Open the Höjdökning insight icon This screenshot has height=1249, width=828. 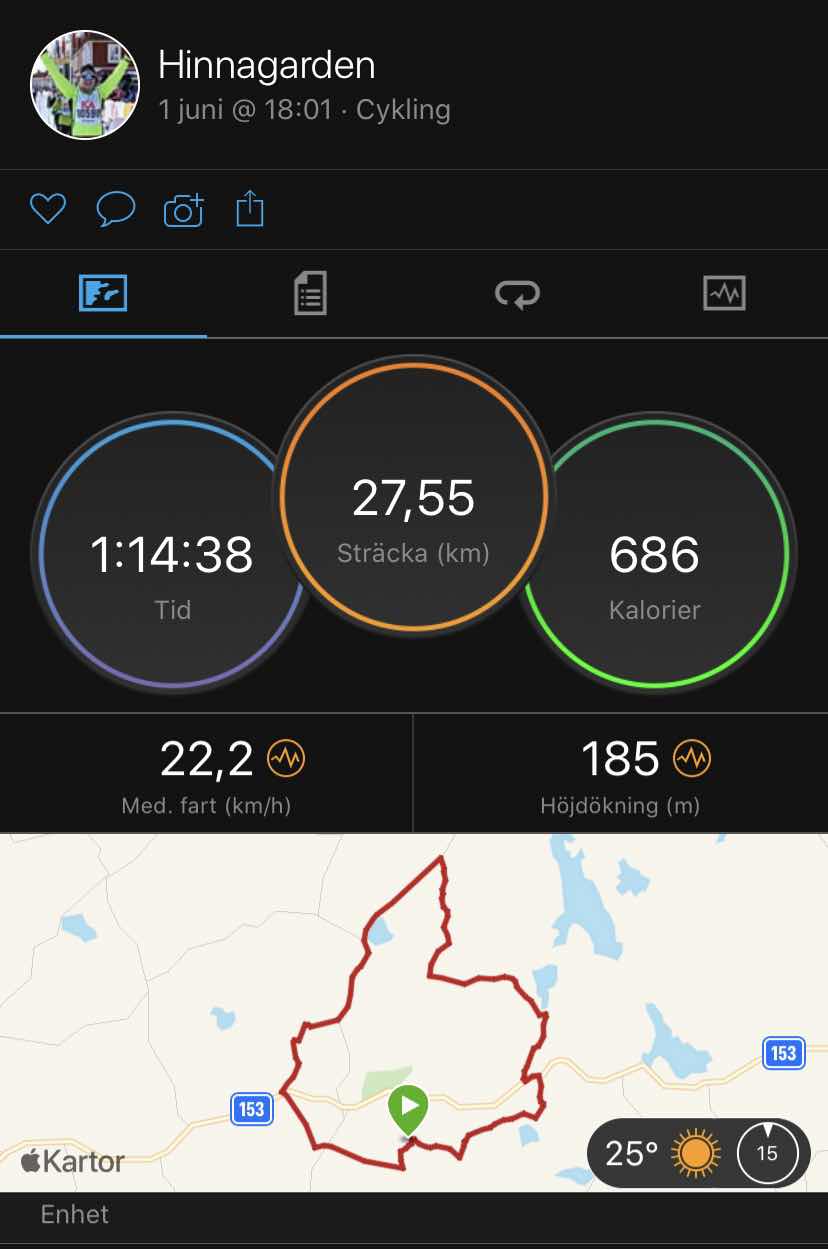(691, 760)
